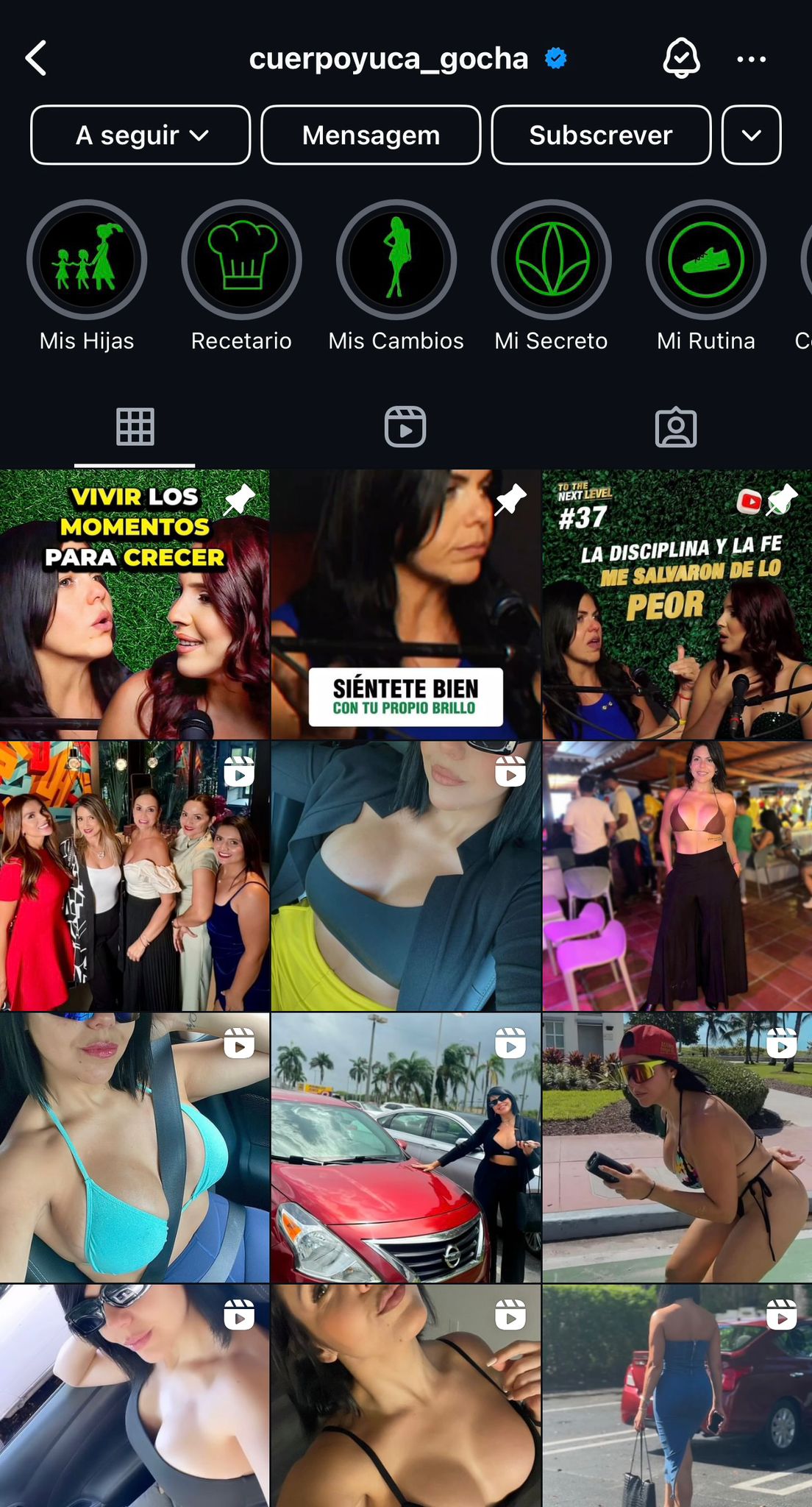The height and width of the screenshot is (1507, 812).
Task: Switch to the Reels tab
Action: 405,427
